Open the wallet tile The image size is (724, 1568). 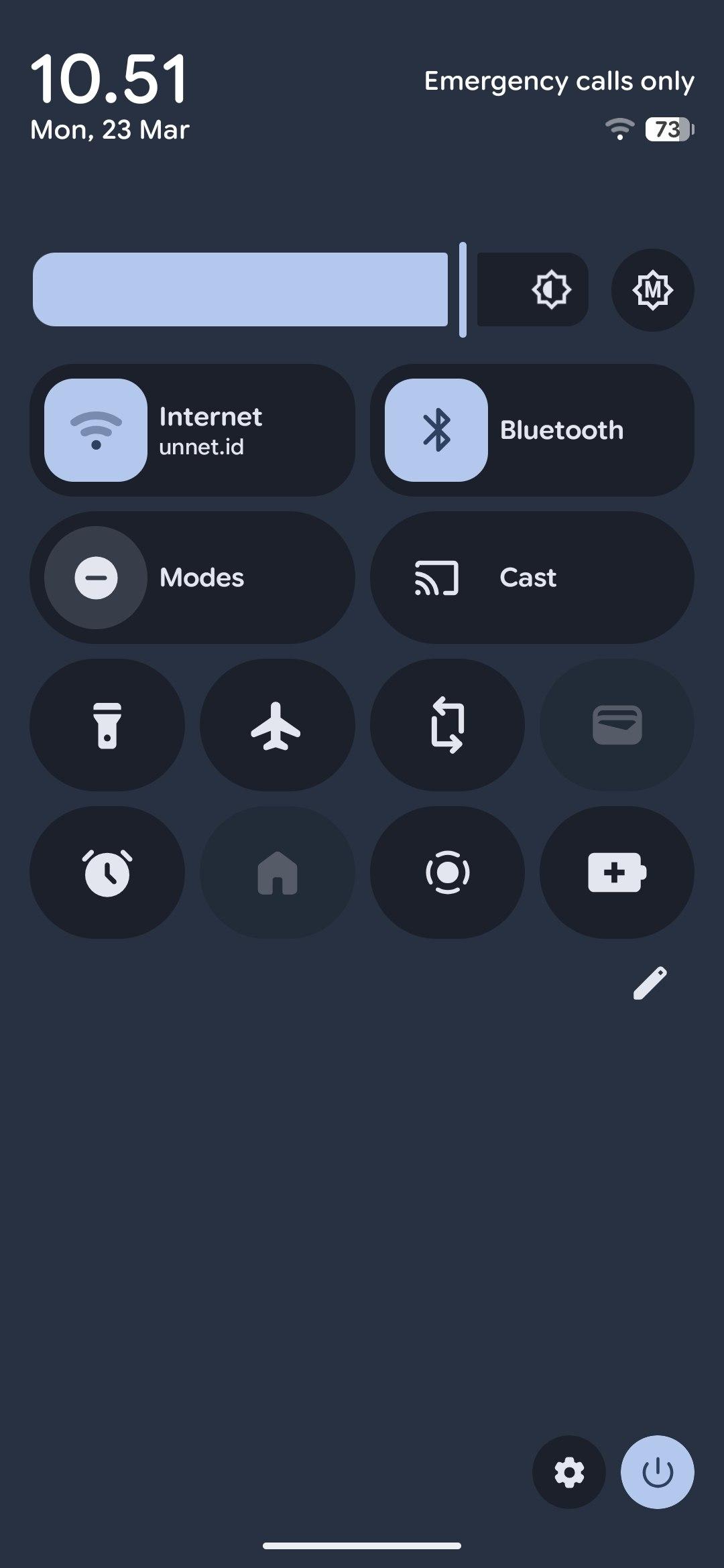(617, 725)
